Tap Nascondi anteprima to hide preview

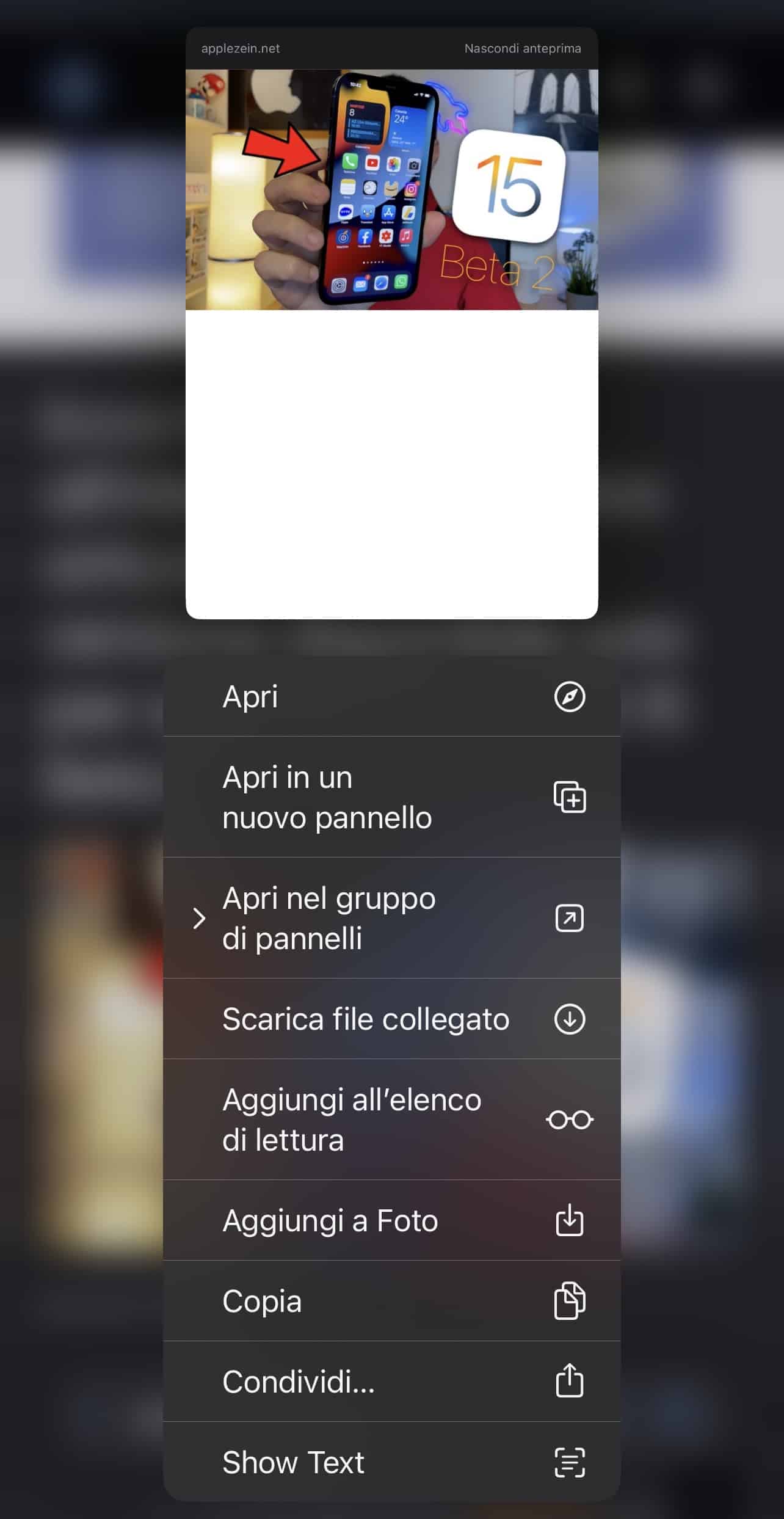[x=523, y=48]
